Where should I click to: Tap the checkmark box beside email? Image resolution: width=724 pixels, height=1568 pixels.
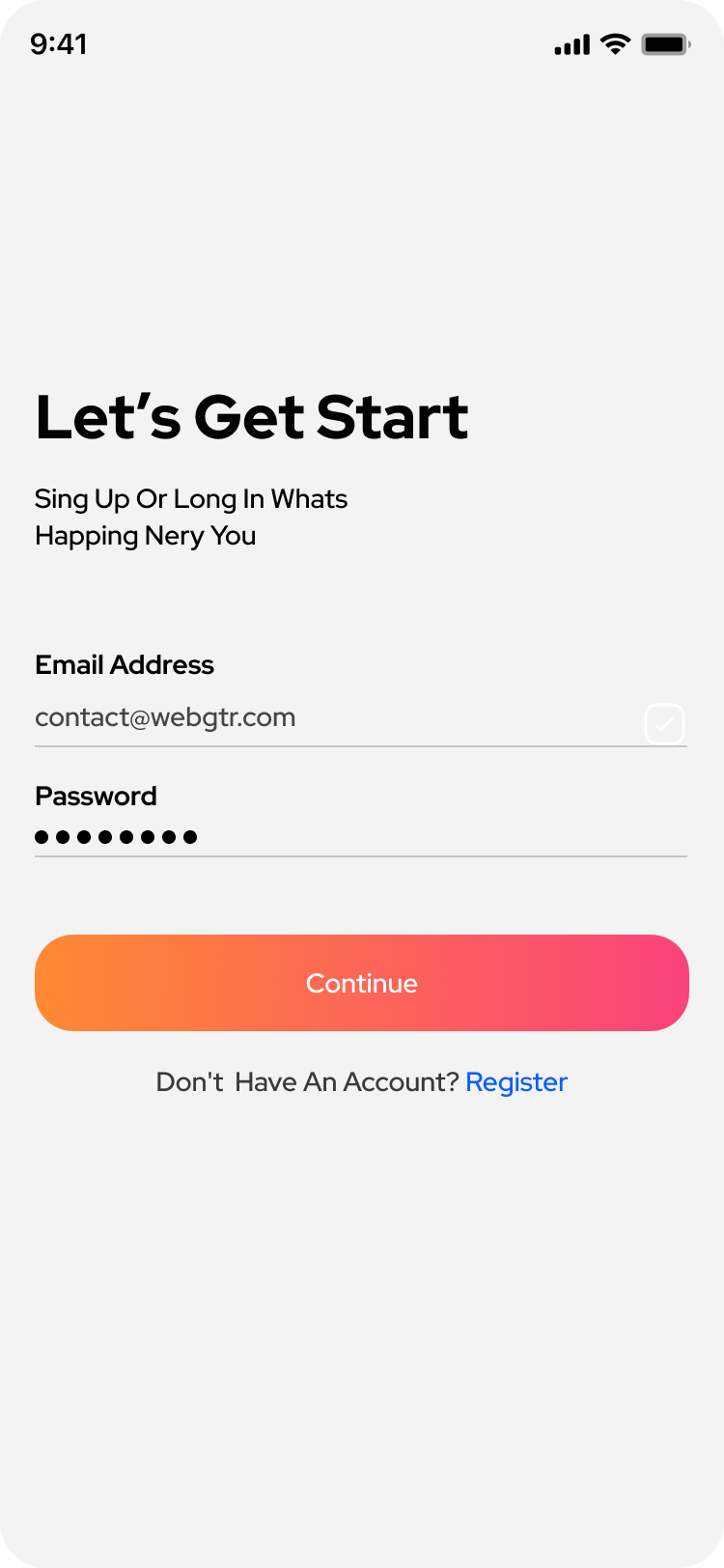[665, 724]
